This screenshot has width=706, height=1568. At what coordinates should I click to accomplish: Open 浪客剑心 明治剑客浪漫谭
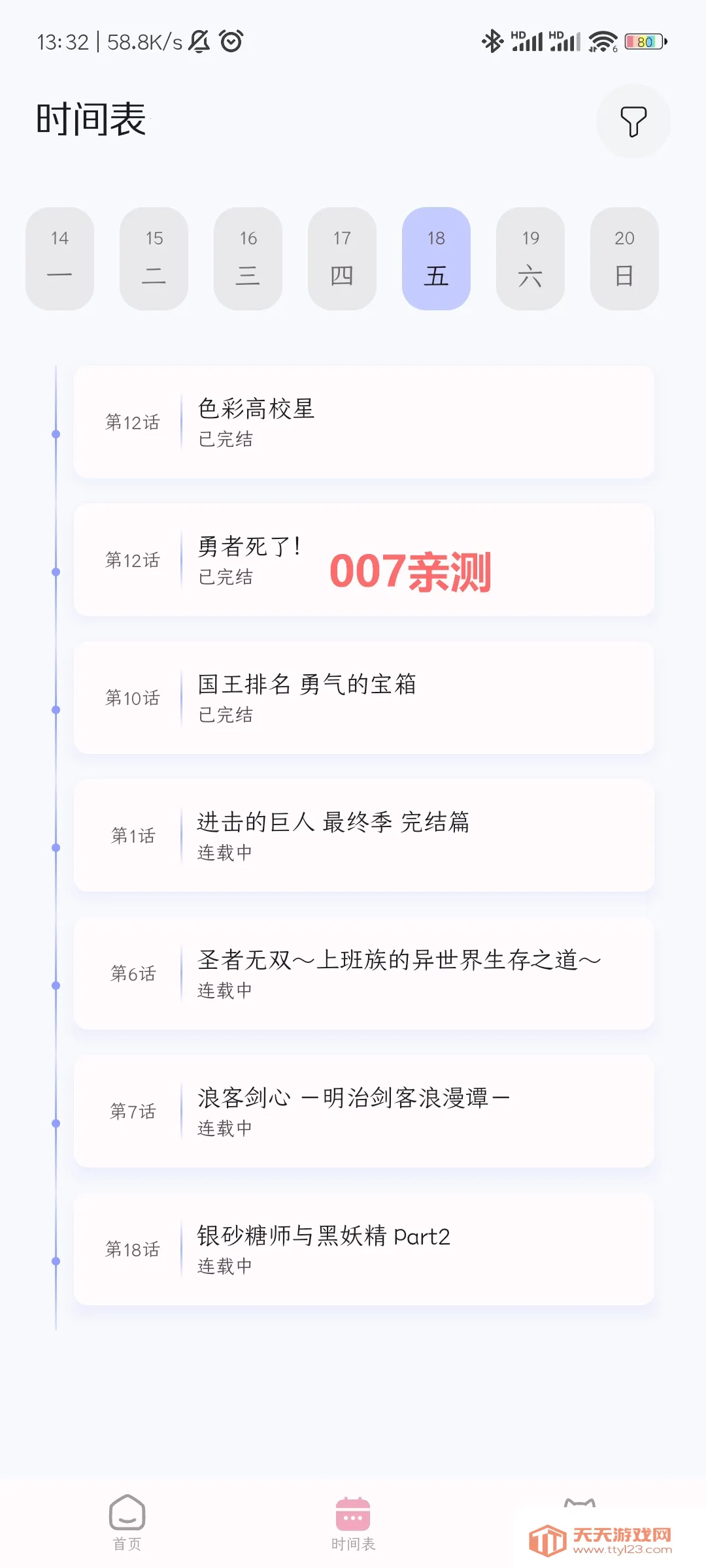tap(363, 1111)
